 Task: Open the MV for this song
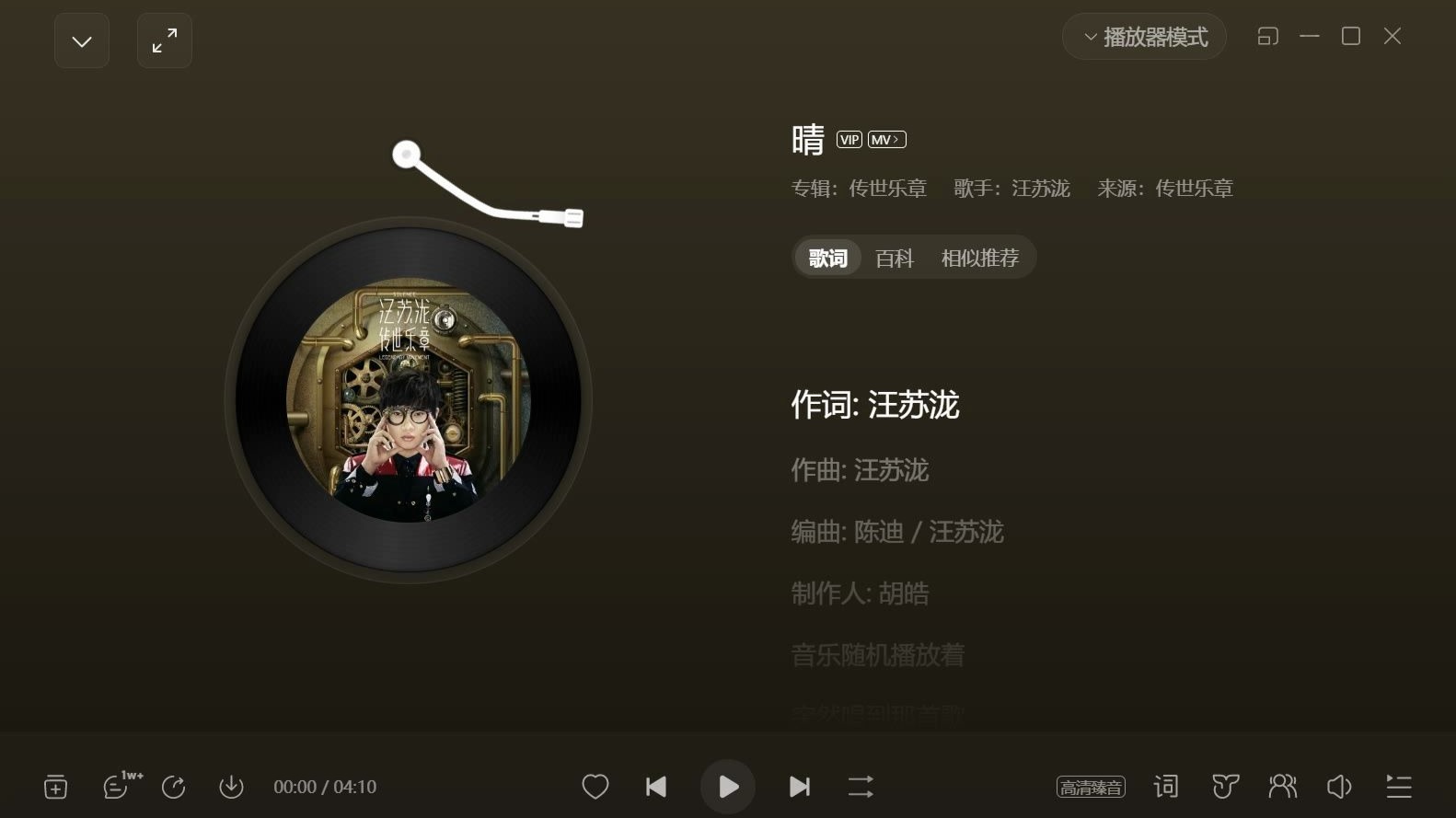point(886,140)
